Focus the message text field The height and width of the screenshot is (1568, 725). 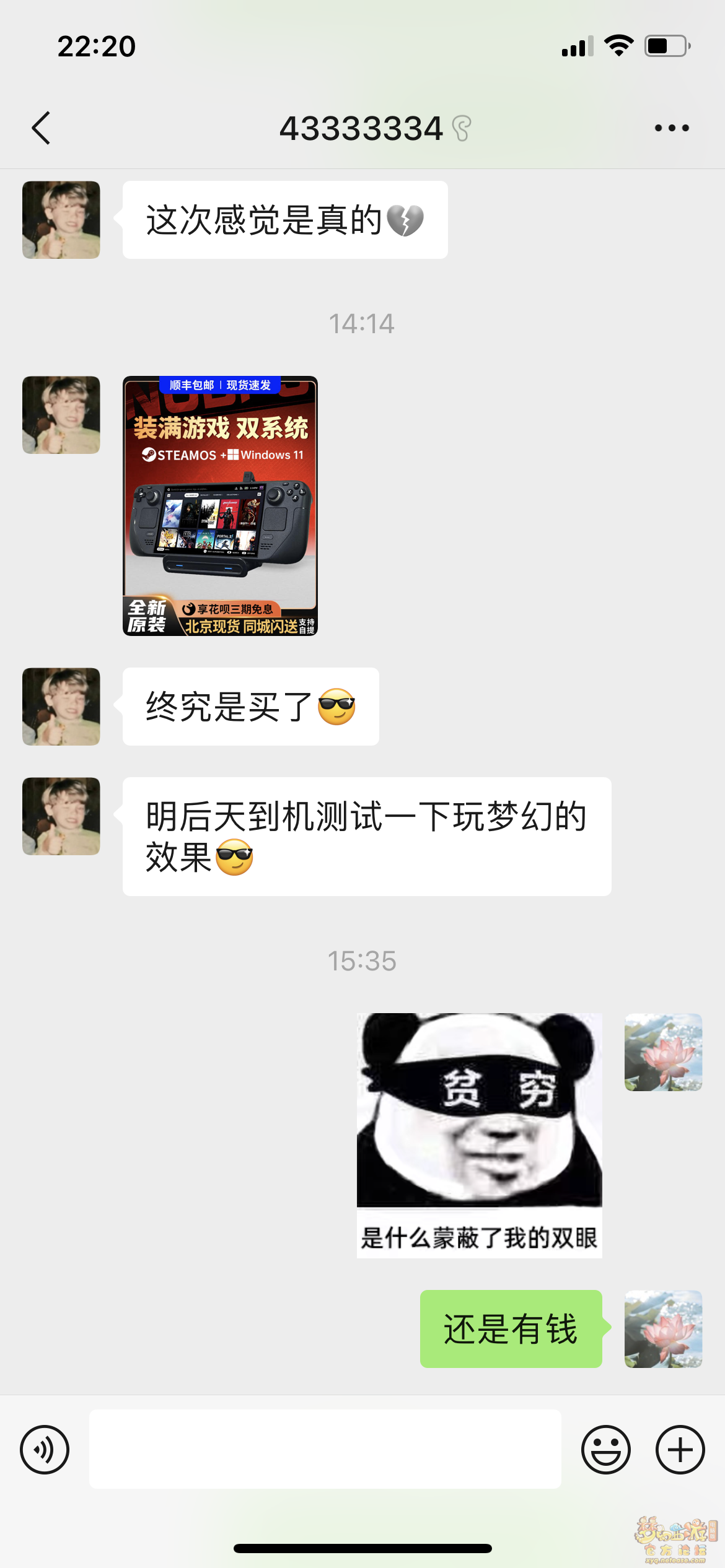[325, 1449]
